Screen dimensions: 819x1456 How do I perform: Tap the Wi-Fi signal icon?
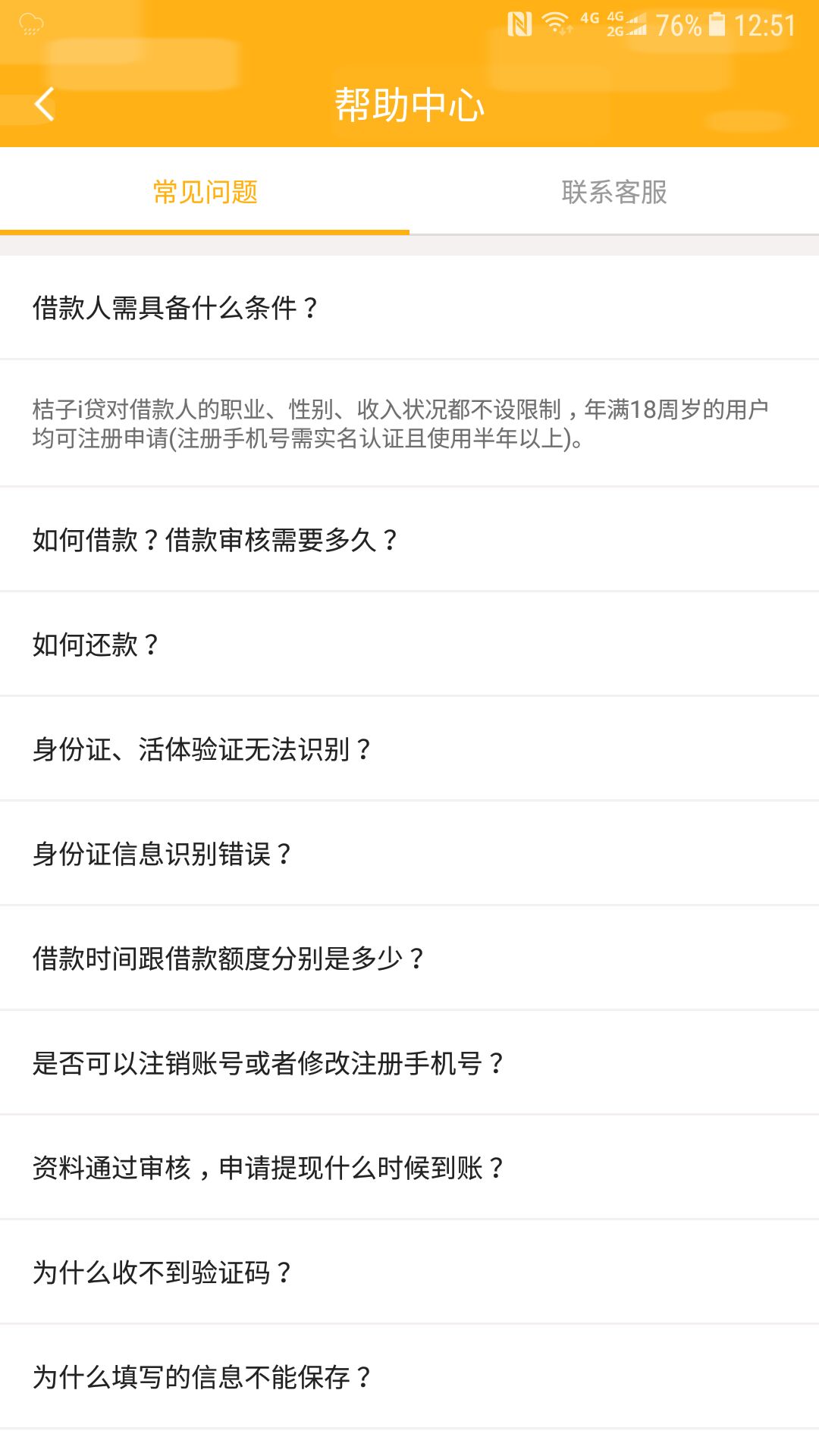(557, 23)
